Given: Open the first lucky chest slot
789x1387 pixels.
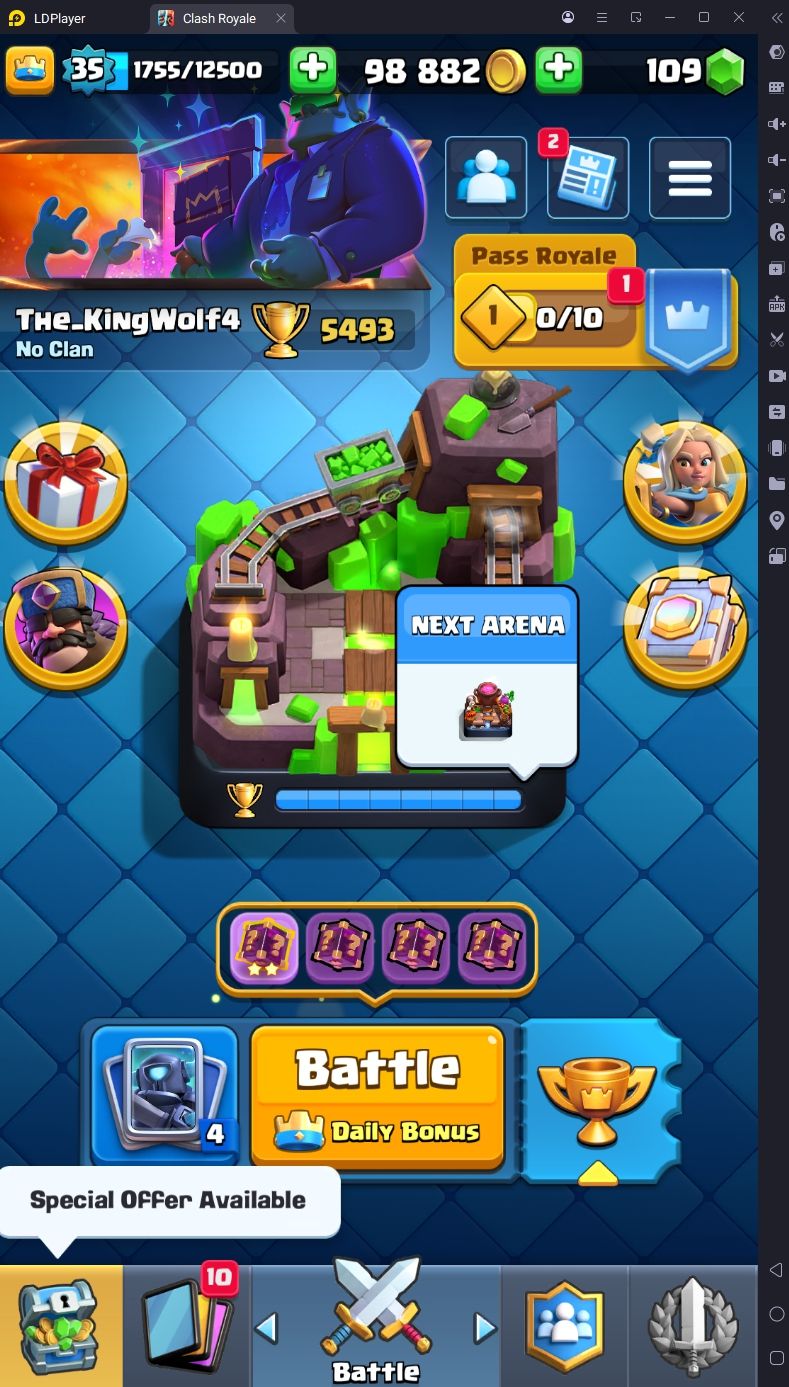Looking at the screenshot, I should tap(264, 947).
